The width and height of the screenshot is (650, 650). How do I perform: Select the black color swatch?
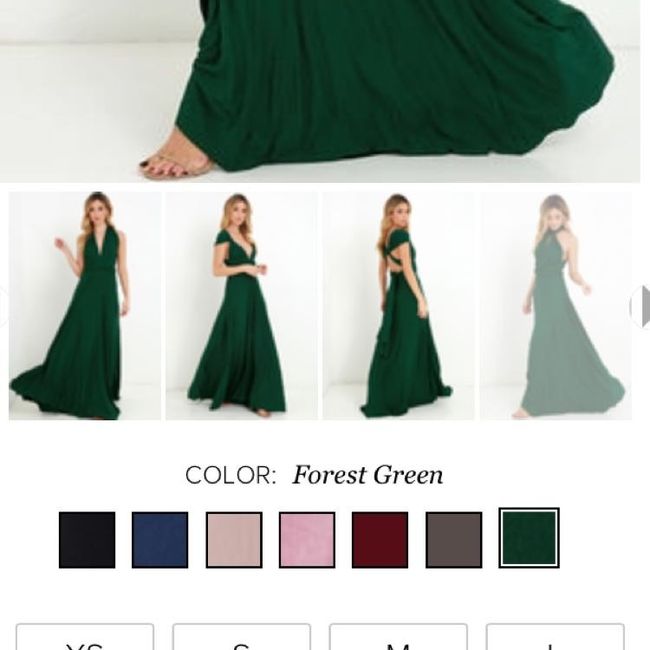coord(87,540)
